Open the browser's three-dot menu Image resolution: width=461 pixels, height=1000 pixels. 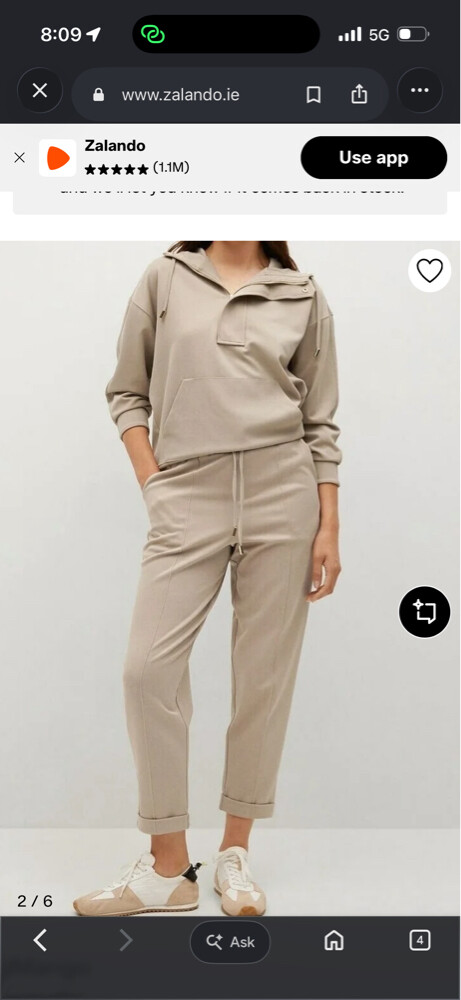420,91
